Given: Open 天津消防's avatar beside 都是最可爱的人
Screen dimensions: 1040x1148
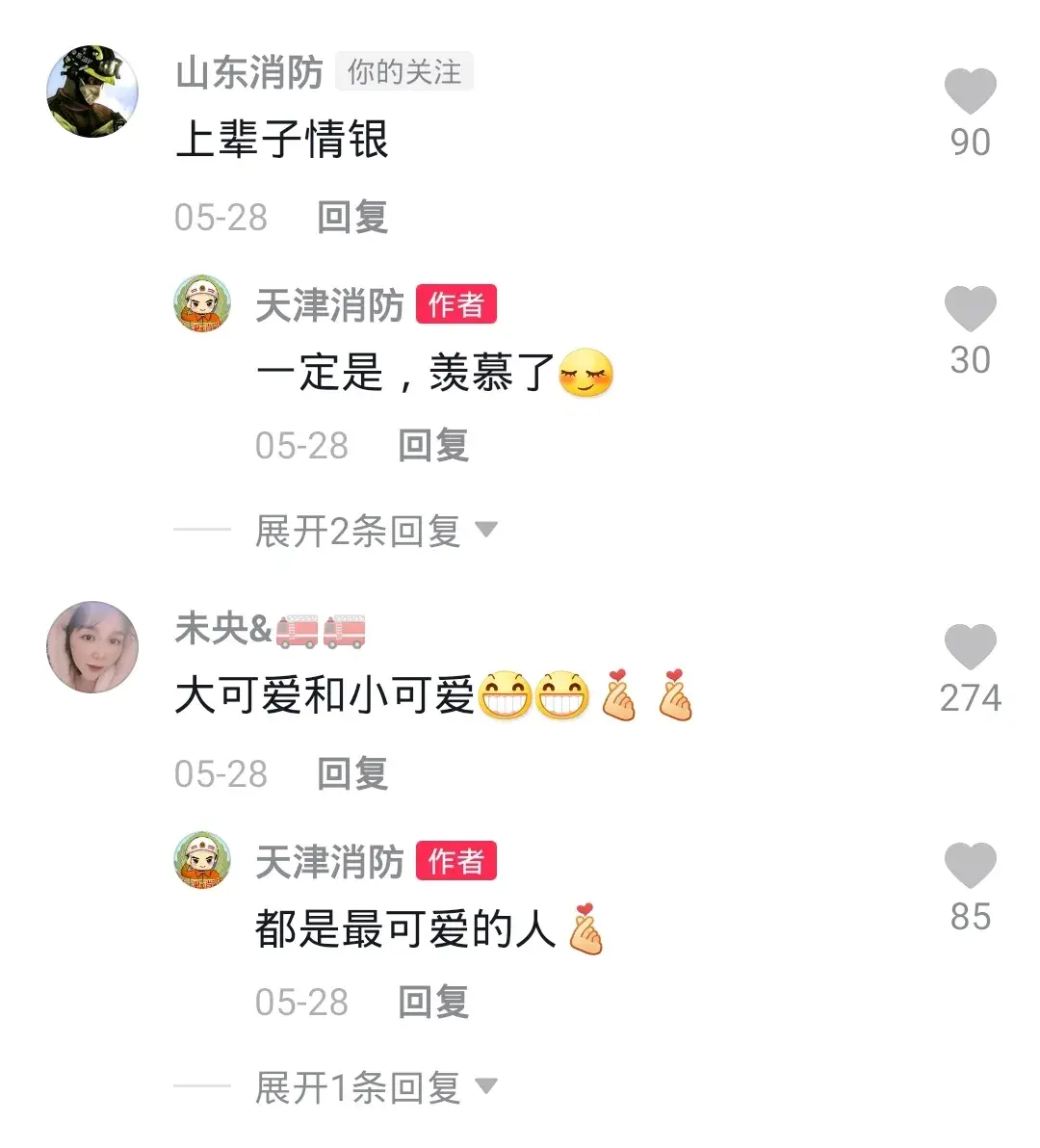Looking at the screenshot, I should tap(202, 861).
